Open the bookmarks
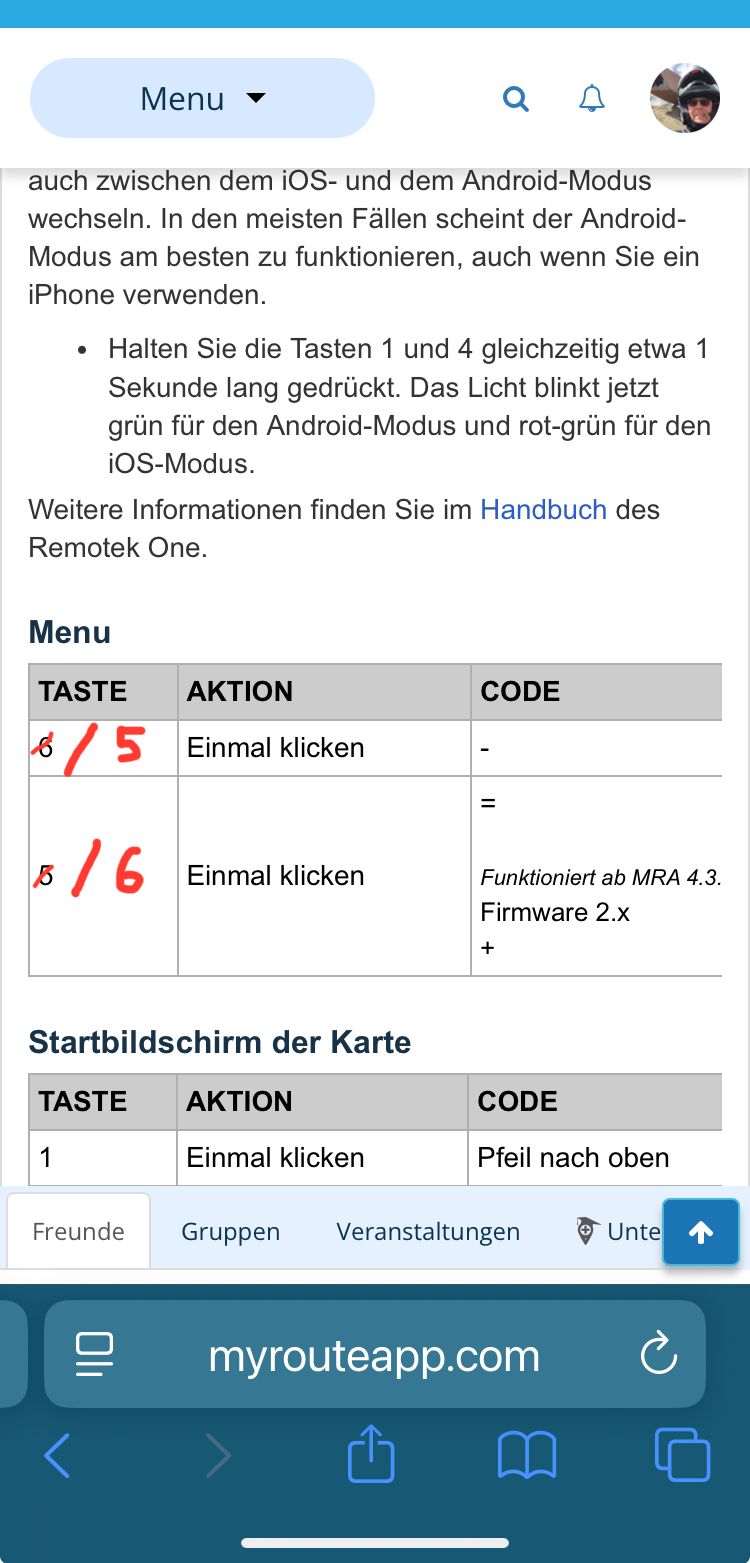This screenshot has width=750, height=1563. pyautogui.click(x=526, y=1455)
